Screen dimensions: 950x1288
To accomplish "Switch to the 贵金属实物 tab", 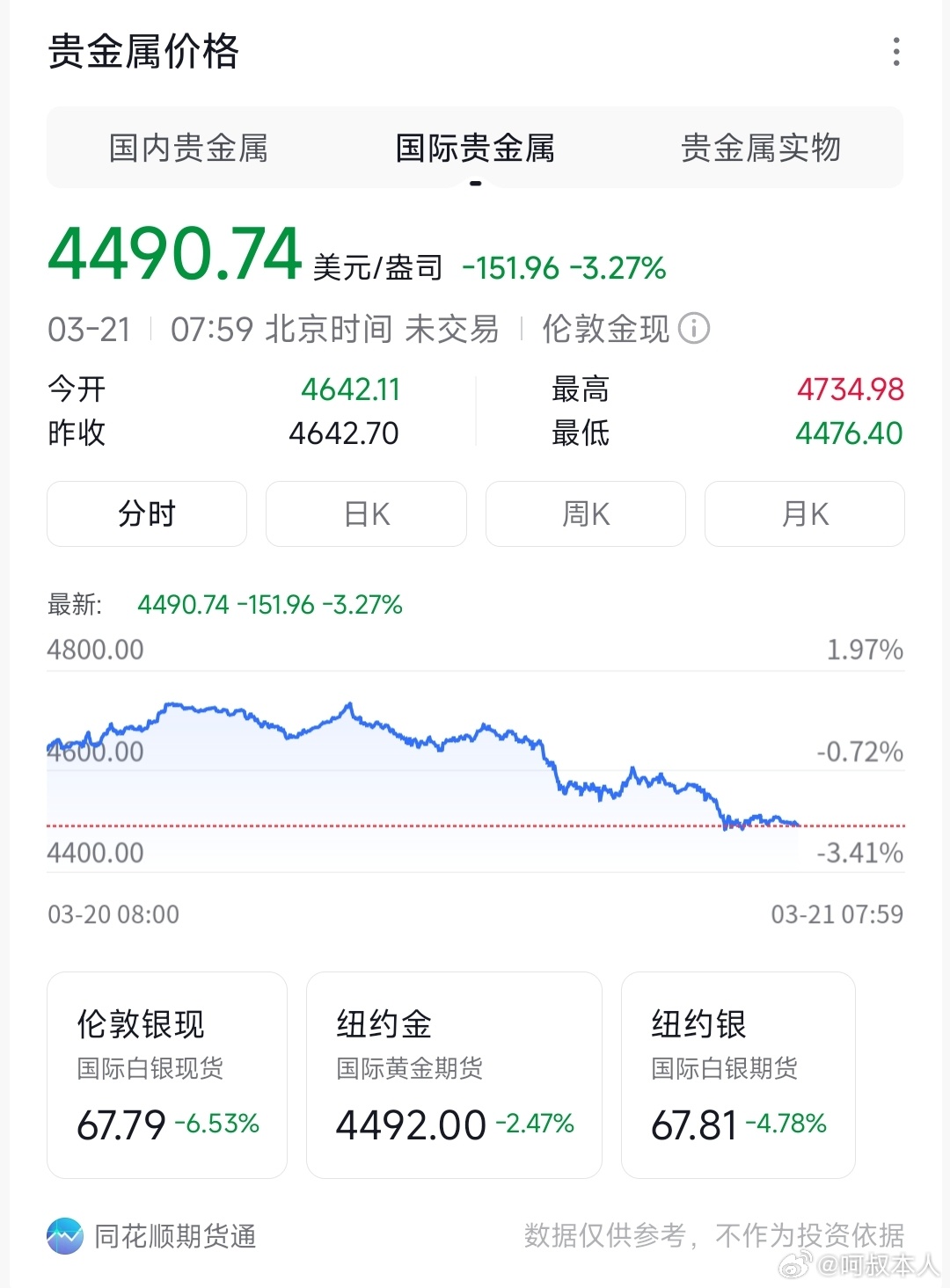I will coord(762,149).
